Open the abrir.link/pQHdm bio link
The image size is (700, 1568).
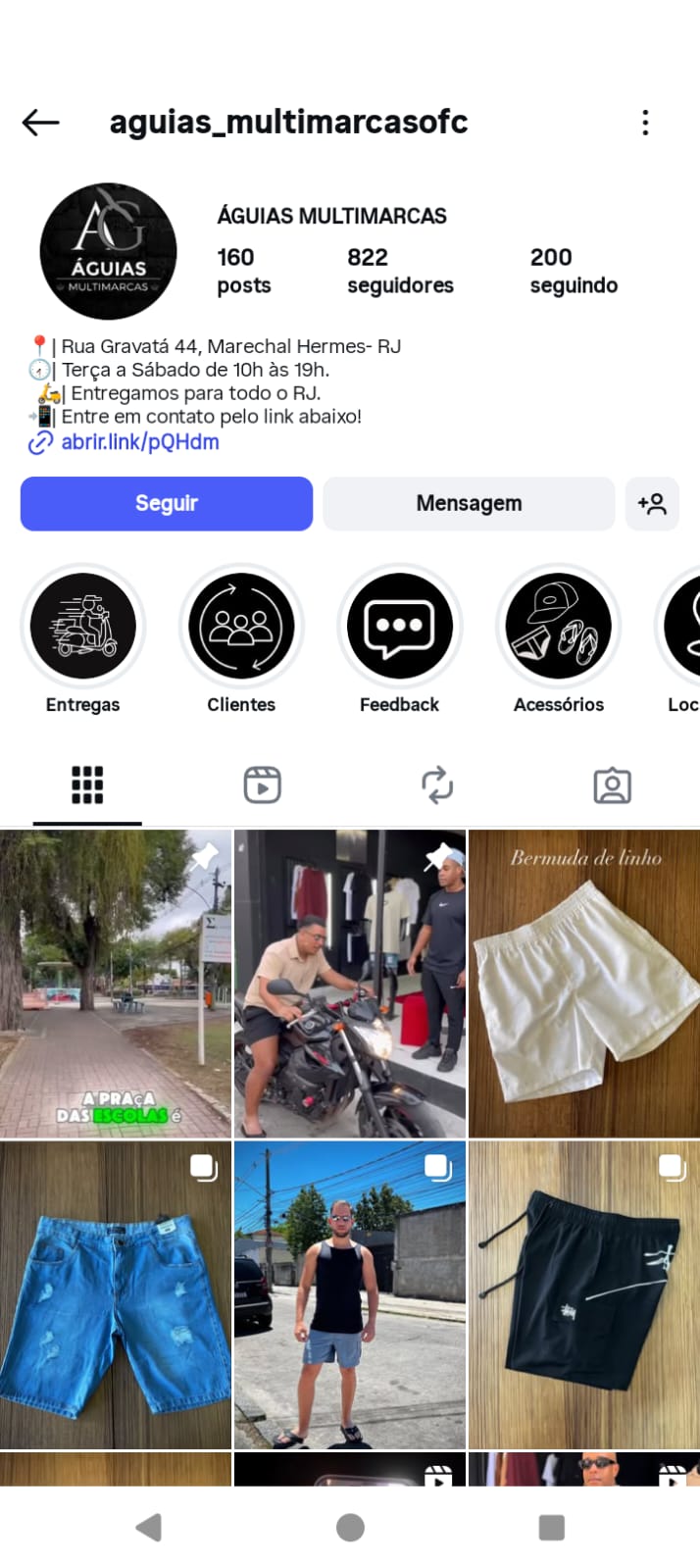point(139,442)
